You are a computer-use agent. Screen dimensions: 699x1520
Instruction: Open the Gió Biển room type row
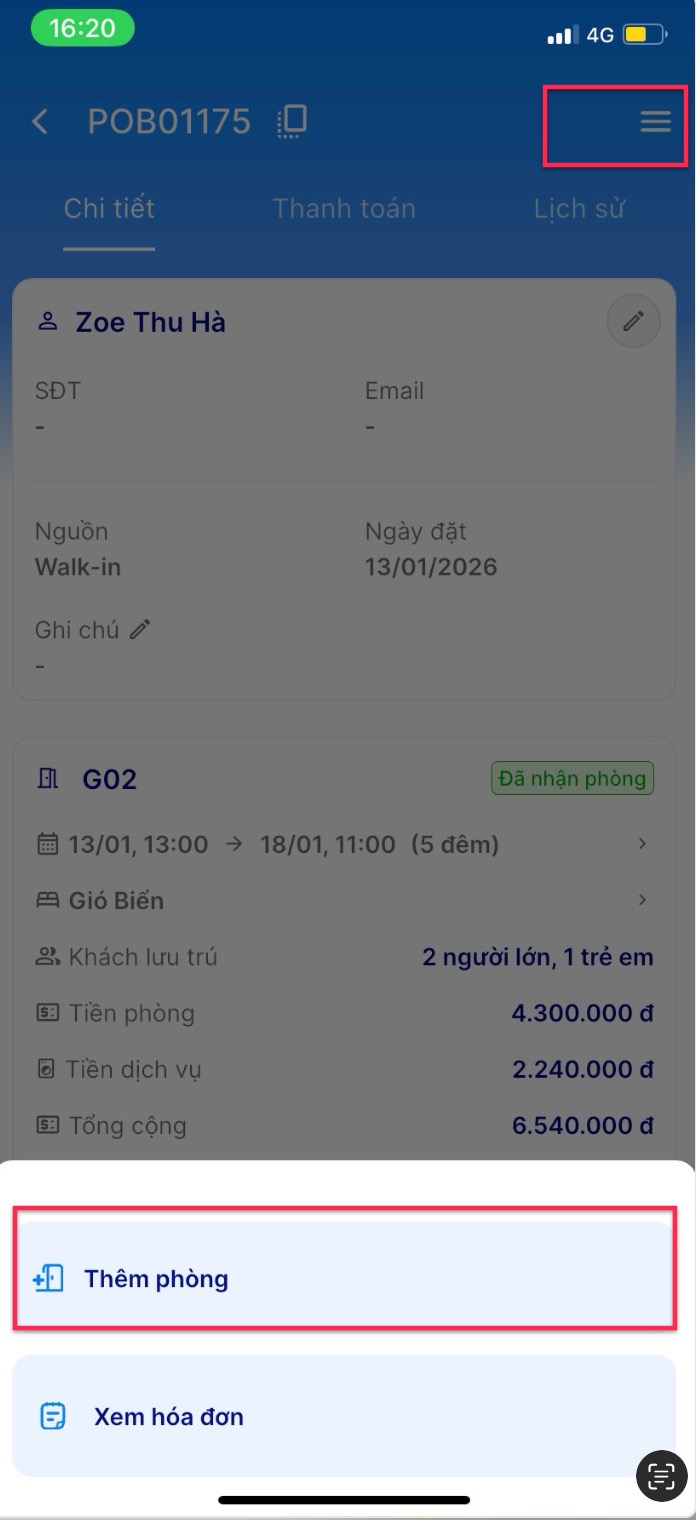click(x=344, y=900)
